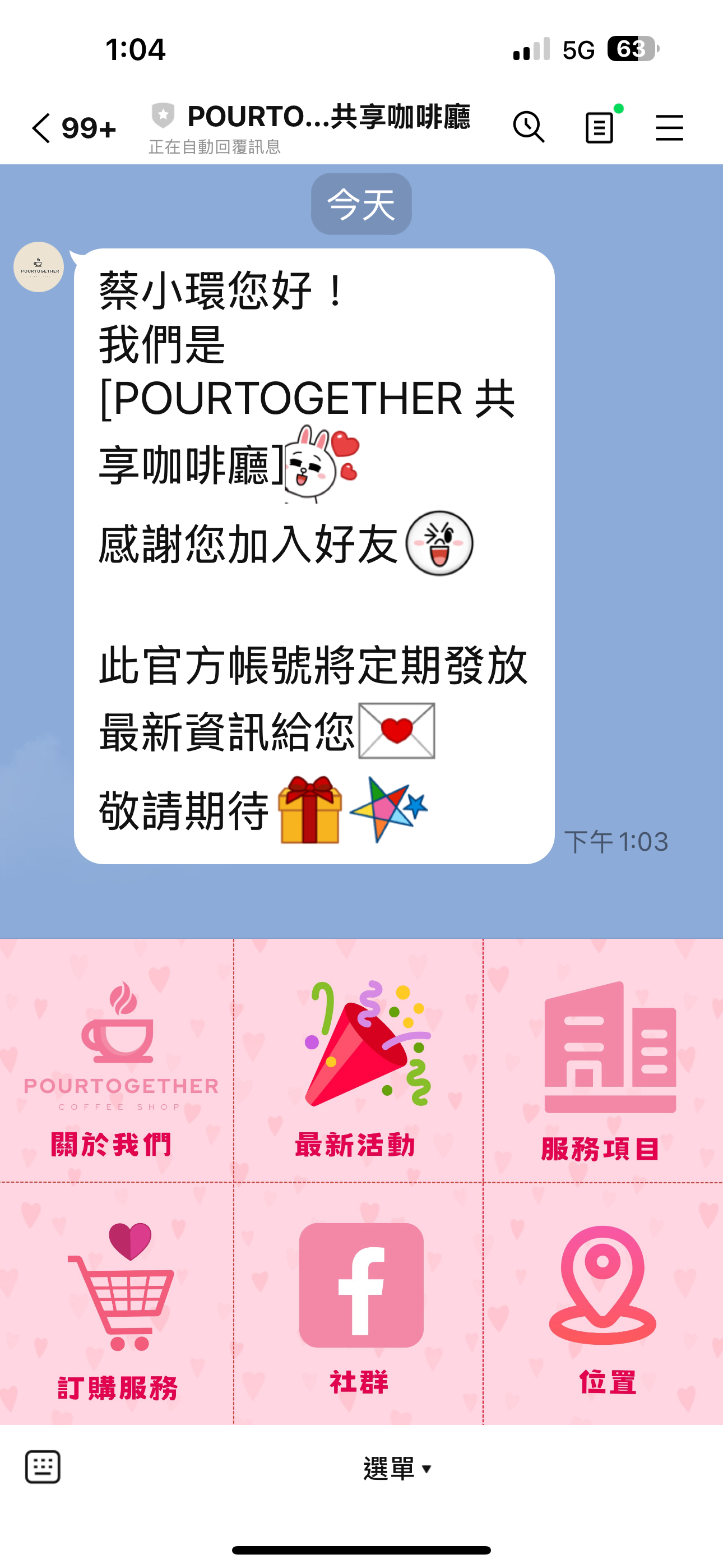Screen dimensions: 723x1568
Task: Go back to the chat list
Action: coord(43,128)
